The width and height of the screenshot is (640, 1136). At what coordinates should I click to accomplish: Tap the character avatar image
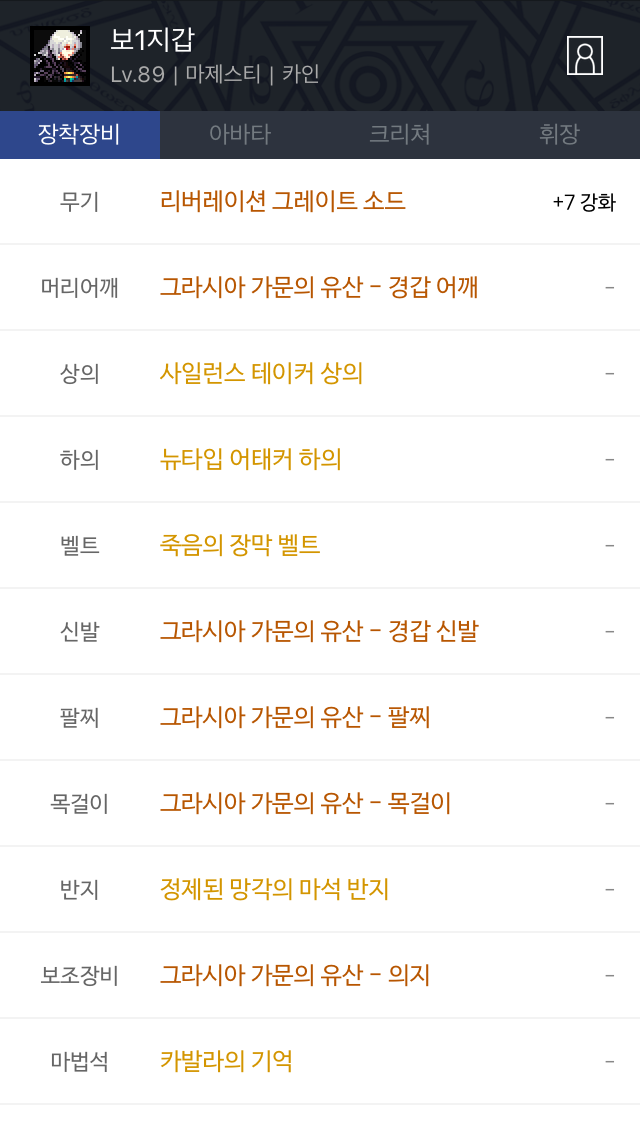click(x=60, y=56)
